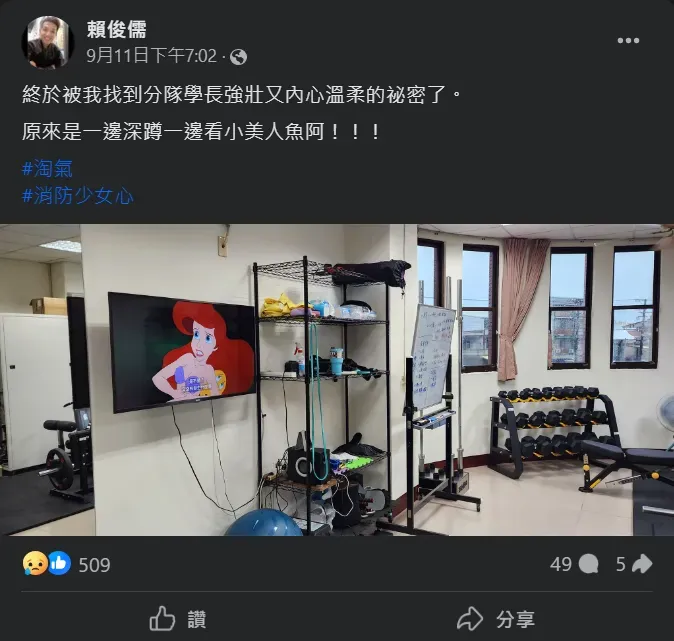The width and height of the screenshot is (674, 641).
Task: View the gym photo in full screen
Action: tap(337, 380)
